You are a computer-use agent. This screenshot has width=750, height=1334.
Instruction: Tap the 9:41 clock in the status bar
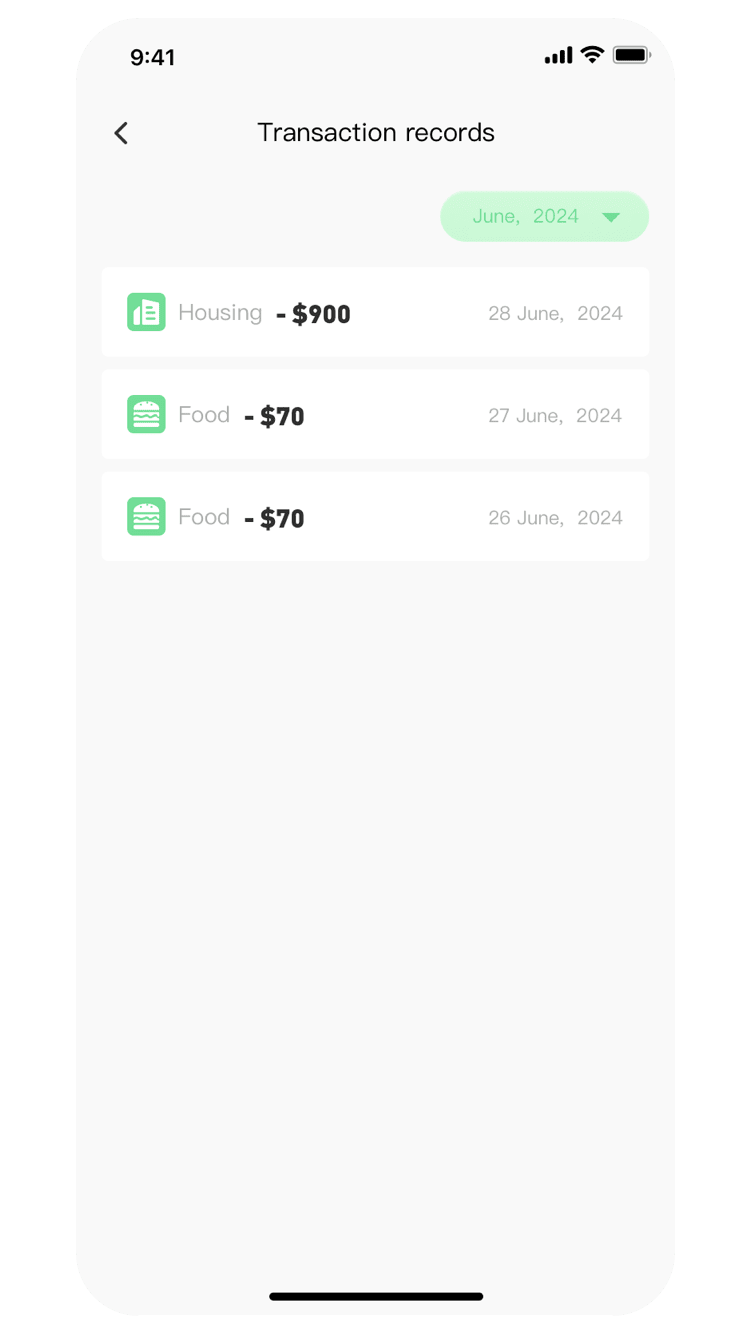coord(153,57)
